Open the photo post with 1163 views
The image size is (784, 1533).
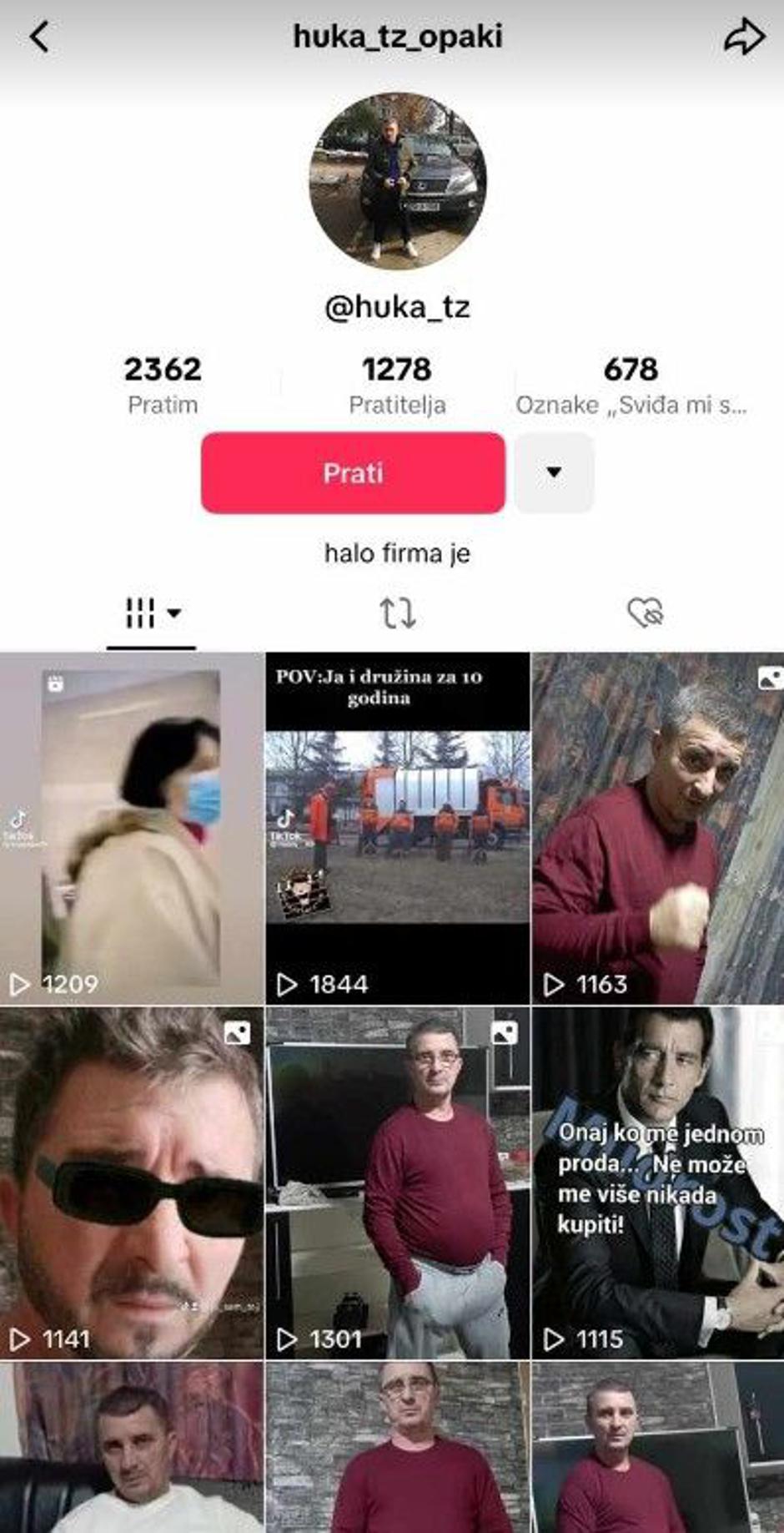[x=658, y=828]
